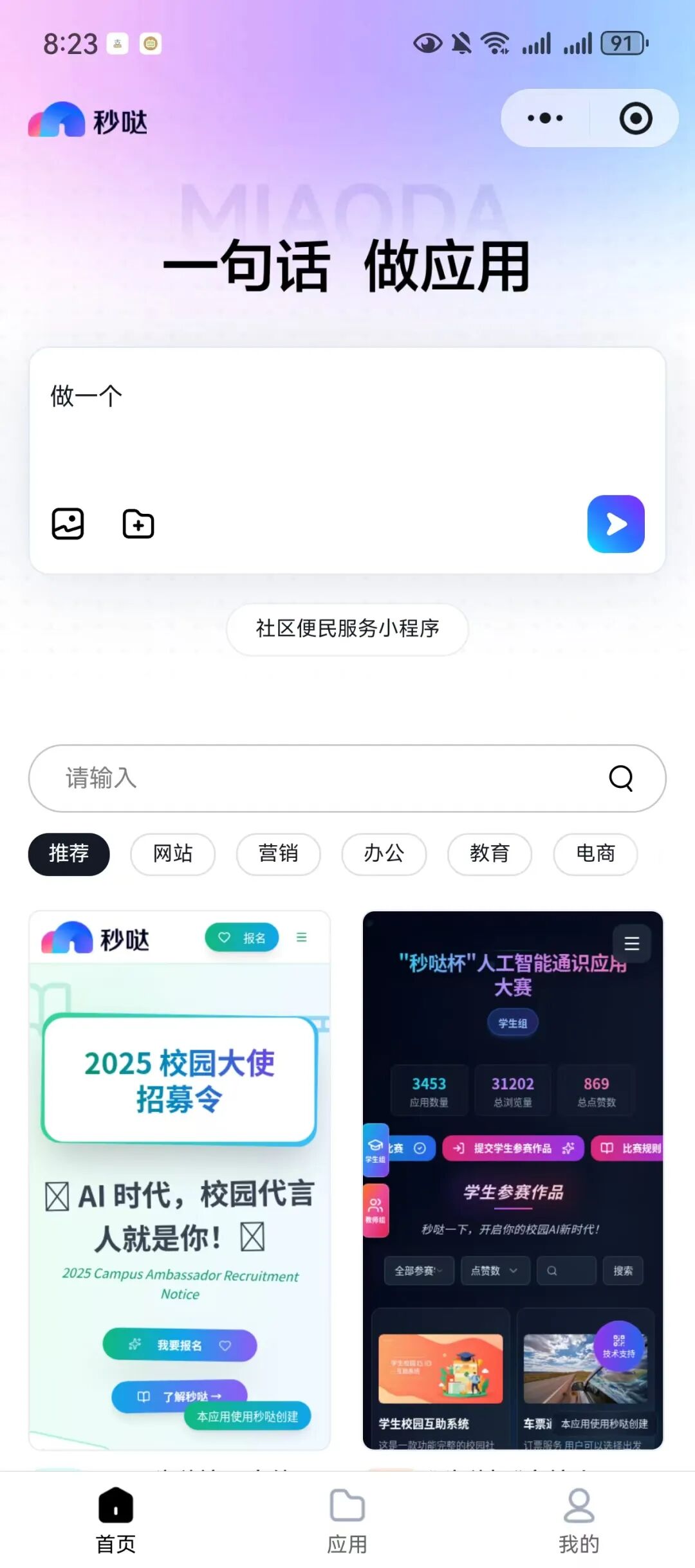Attach an image to the prompt
The width and height of the screenshot is (695, 1568).
point(68,524)
